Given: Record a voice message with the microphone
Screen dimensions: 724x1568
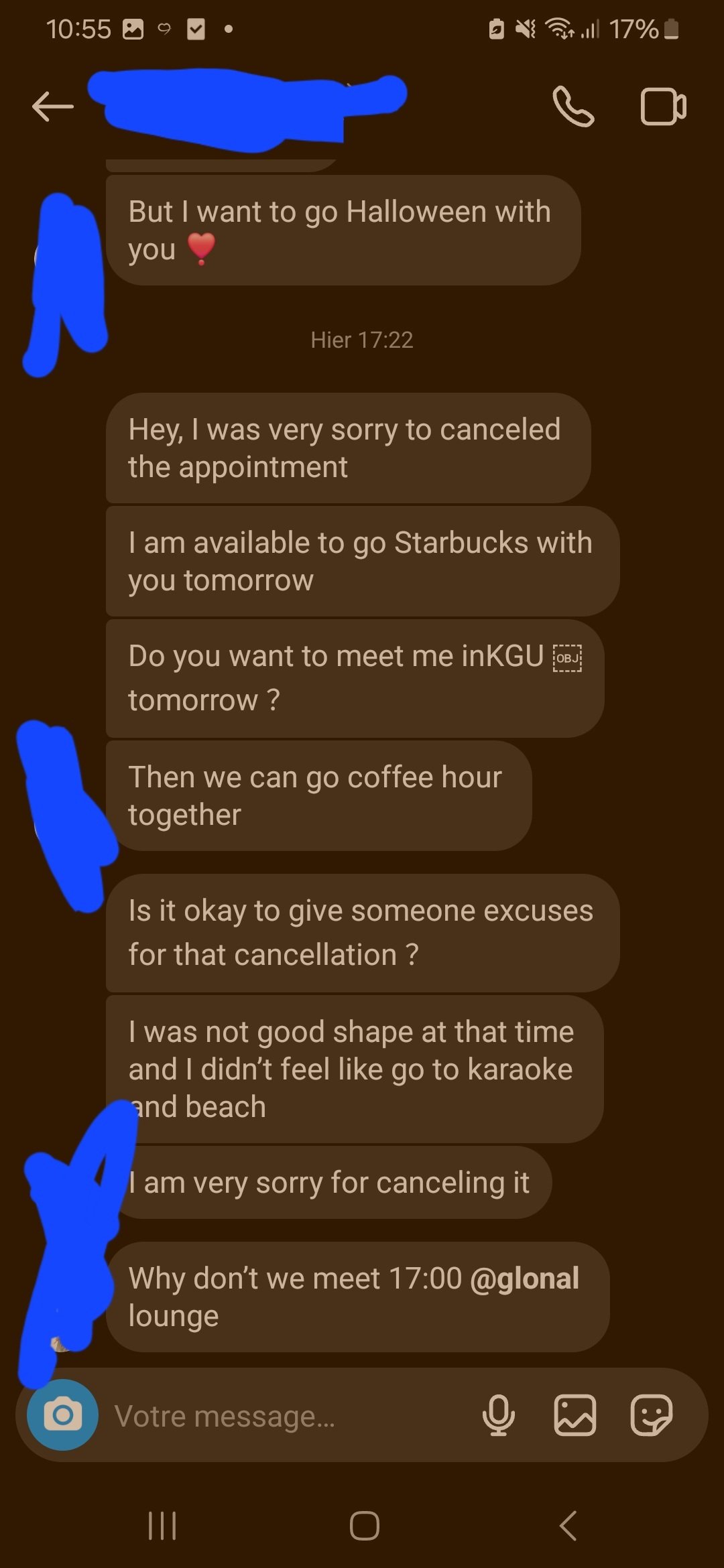Looking at the screenshot, I should 499,1415.
